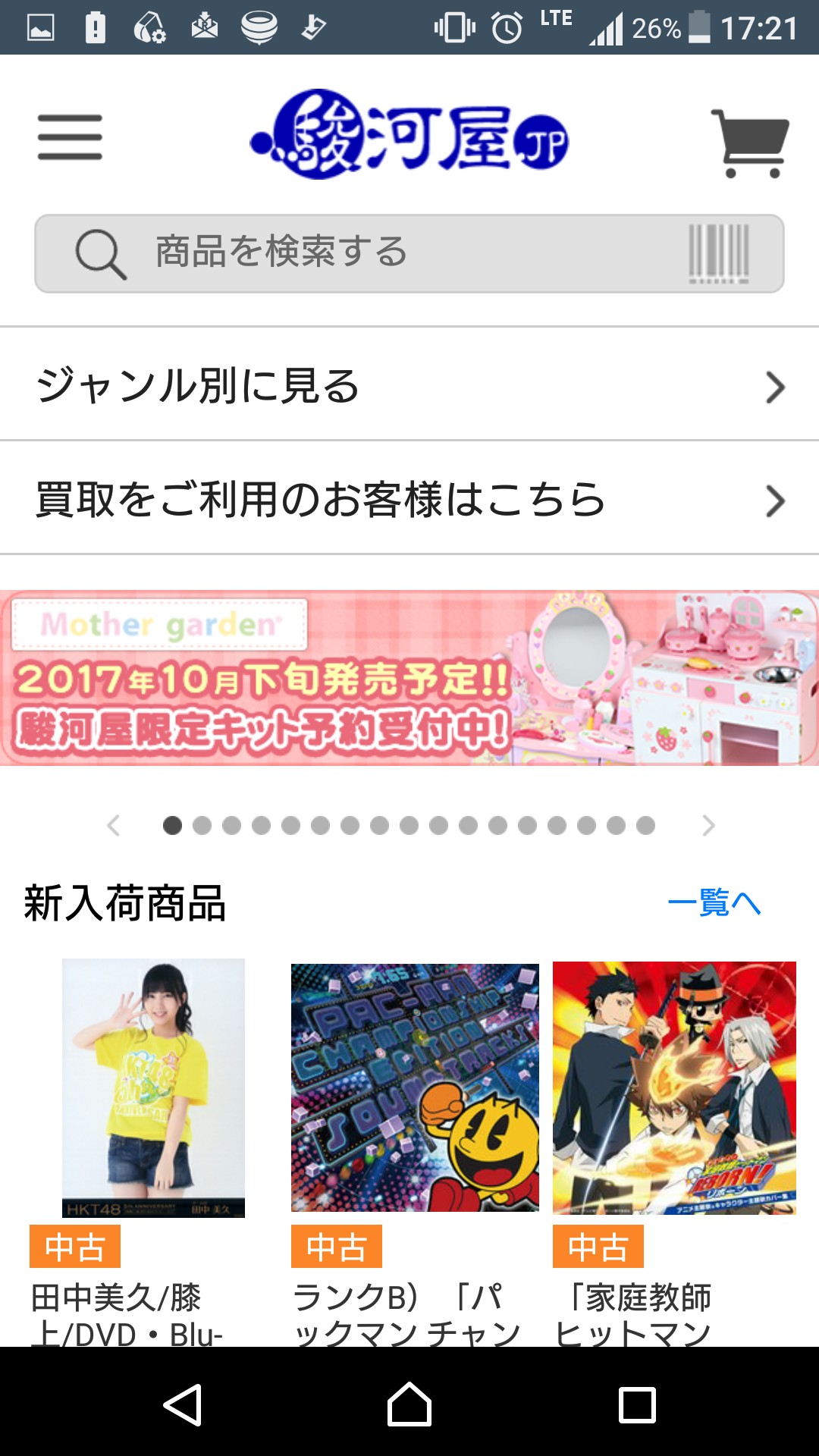Open the Mother garden promotional banner
The width and height of the screenshot is (819, 1456).
[x=409, y=678]
